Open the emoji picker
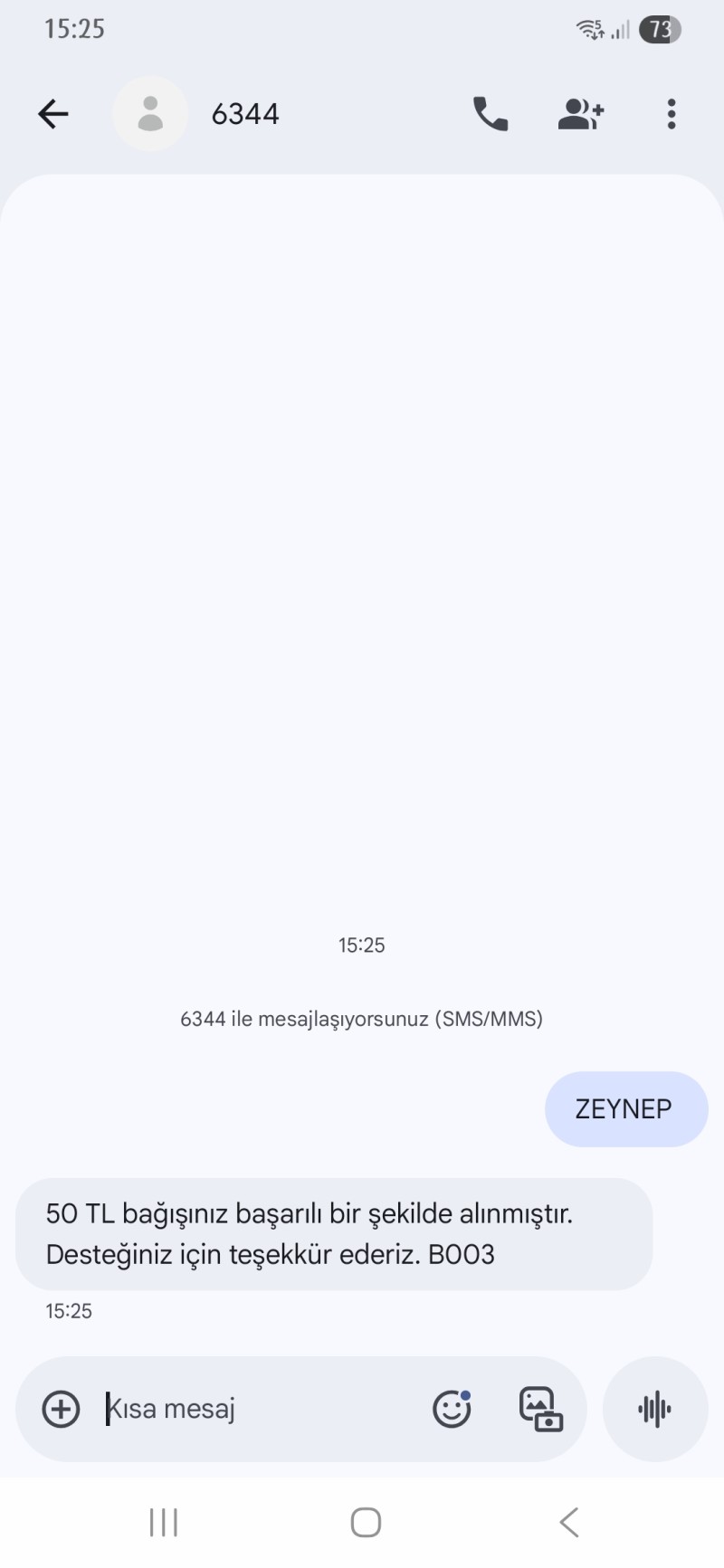Viewport: 724px width, 1568px height. [x=452, y=1409]
